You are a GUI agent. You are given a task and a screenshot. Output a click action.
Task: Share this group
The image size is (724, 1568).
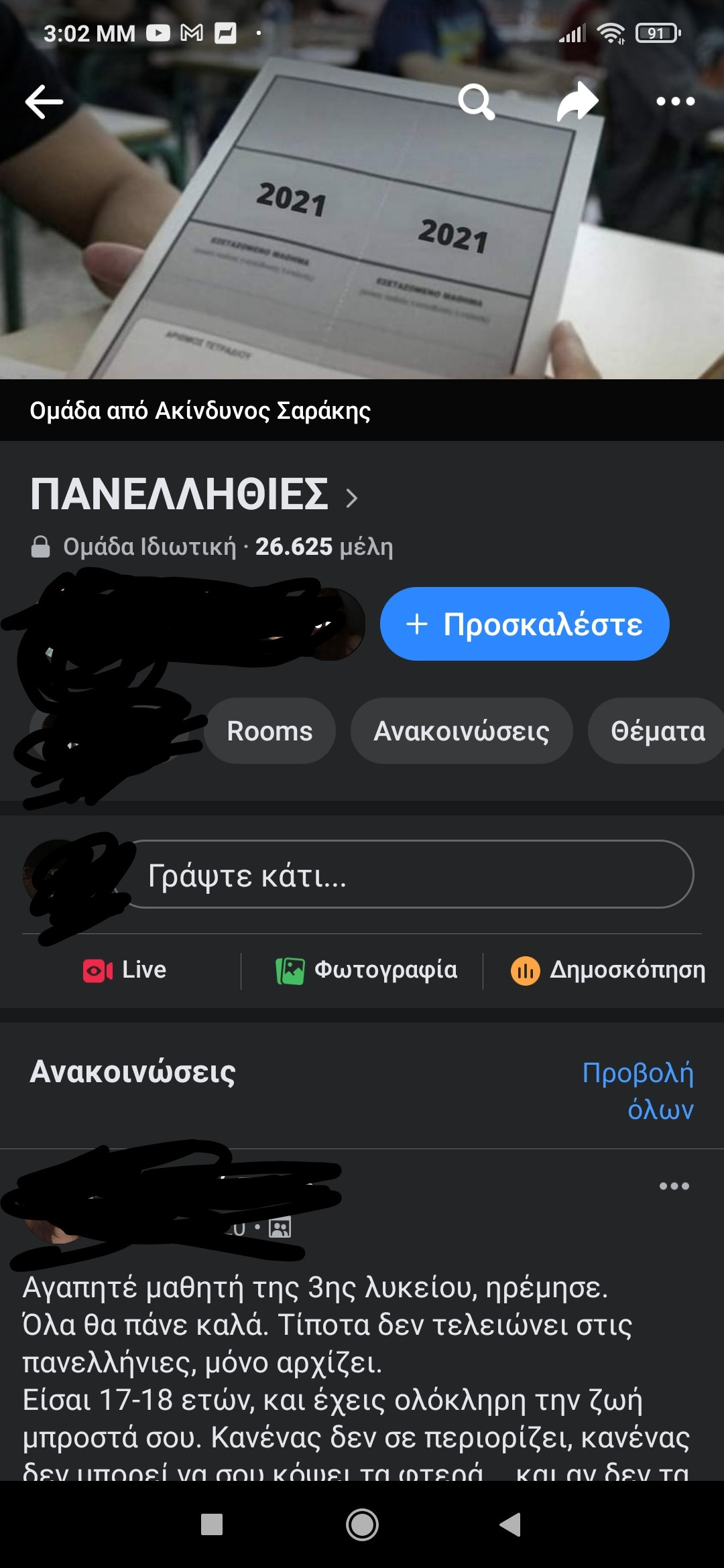point(577,102)
